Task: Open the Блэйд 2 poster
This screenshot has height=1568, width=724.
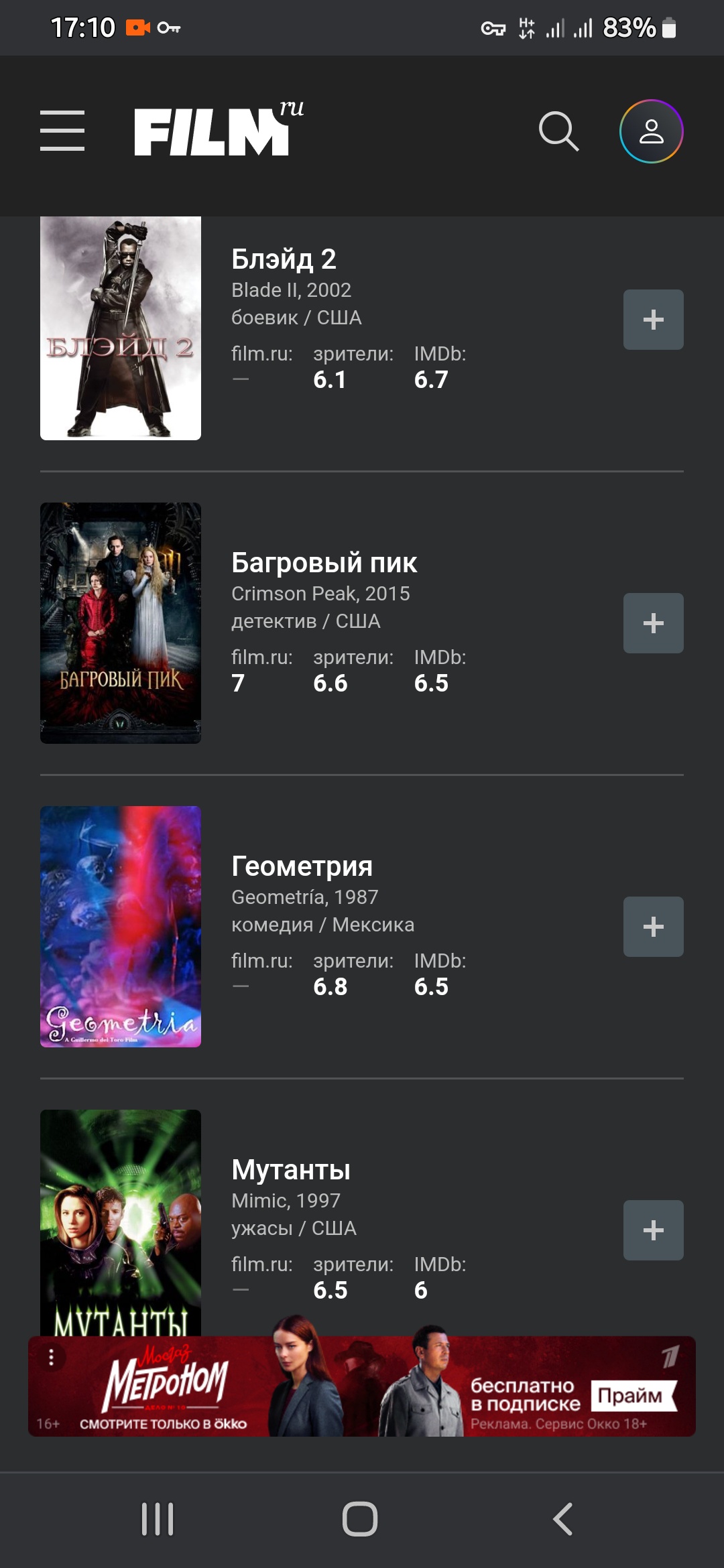Action: pyautogui.click(x=121, y=328)
